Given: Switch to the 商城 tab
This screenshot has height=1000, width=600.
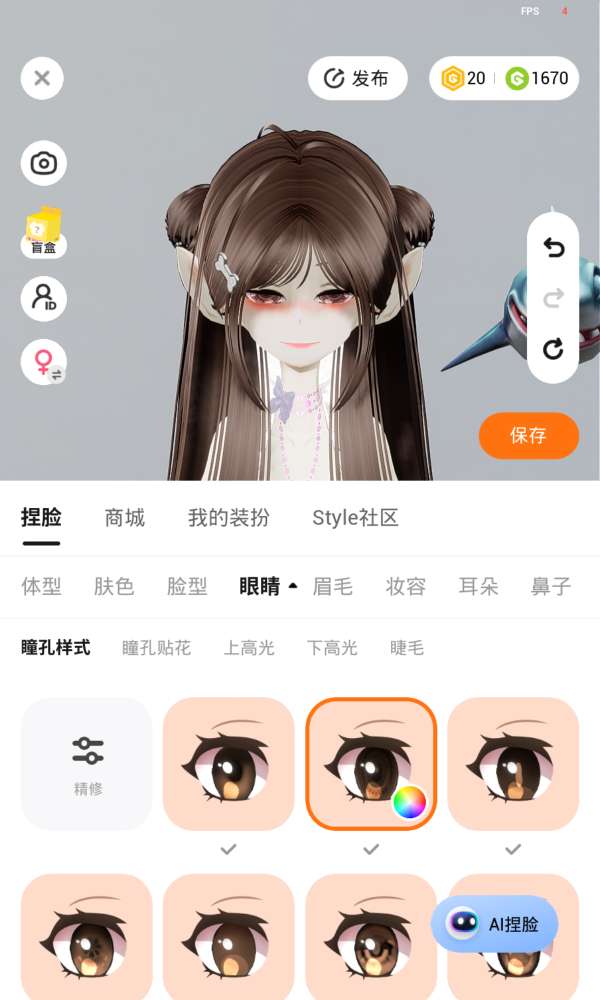Looking at the screenshot, I should click(x=125, y=518).
